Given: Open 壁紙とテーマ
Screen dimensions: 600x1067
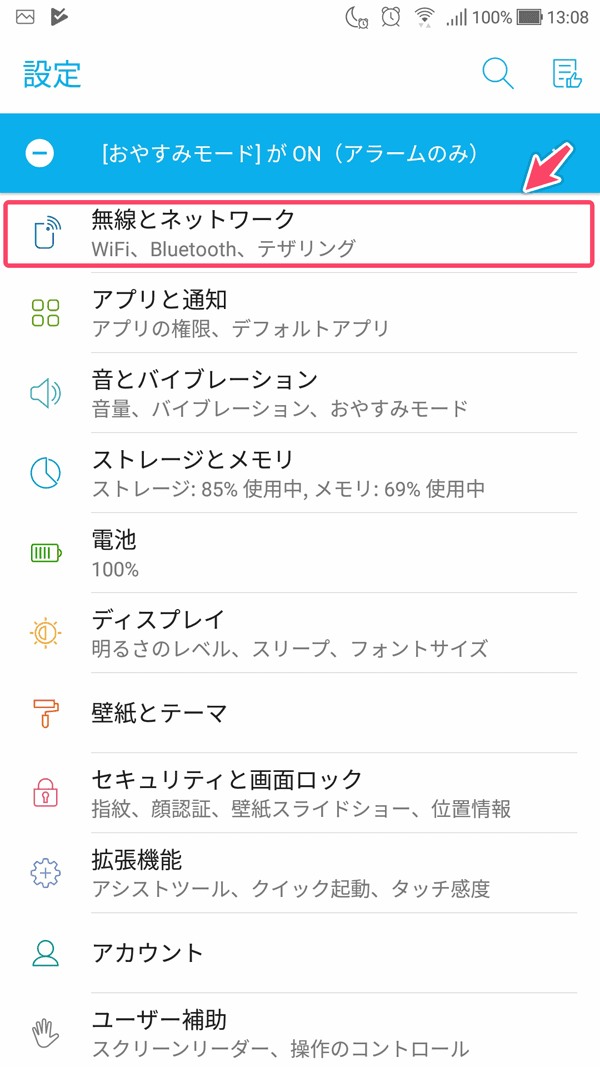Looking at the screenshot, I should click(300, 712).
